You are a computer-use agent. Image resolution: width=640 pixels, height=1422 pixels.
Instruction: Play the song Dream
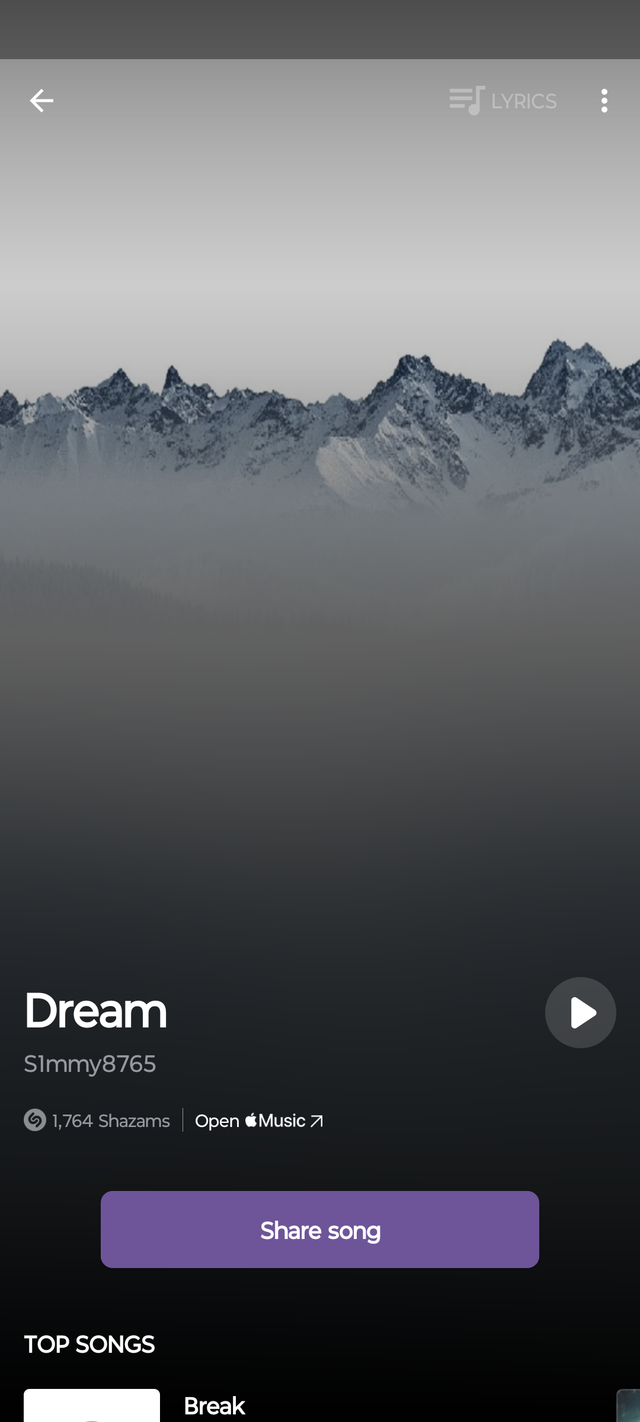580,1013
